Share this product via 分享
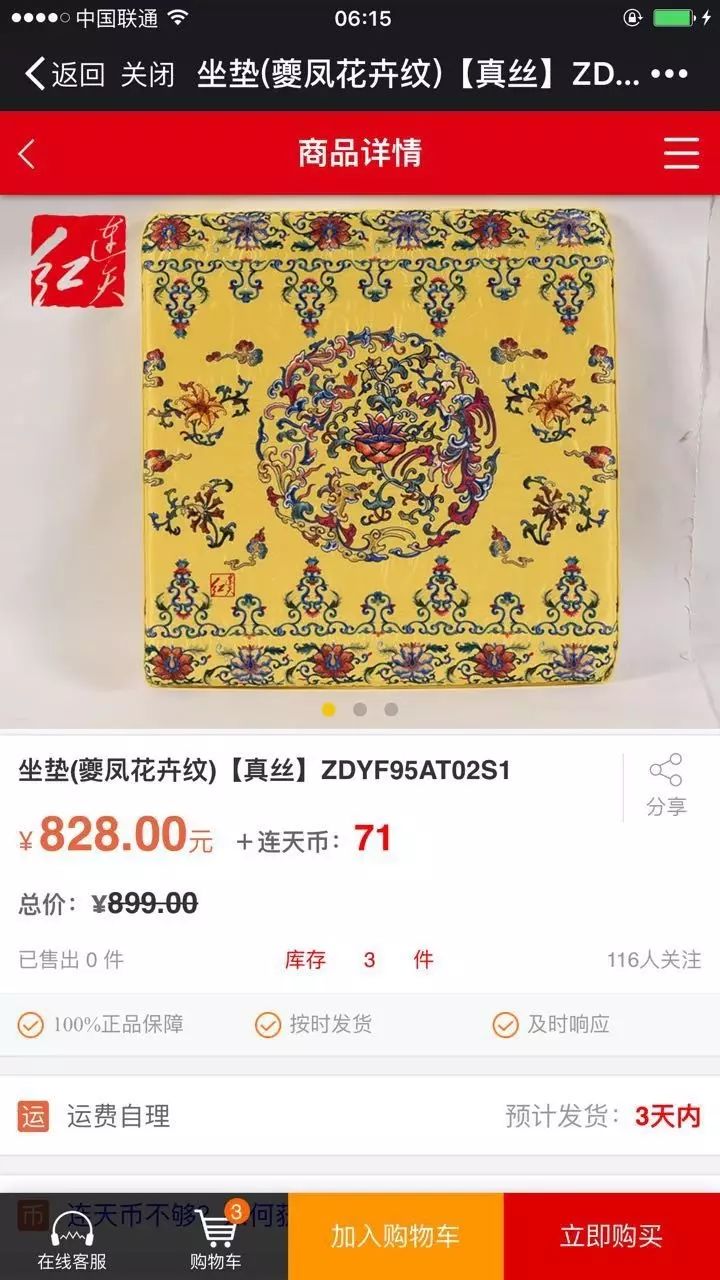Viewport: 720px width, 1280px height. [666, 785]
